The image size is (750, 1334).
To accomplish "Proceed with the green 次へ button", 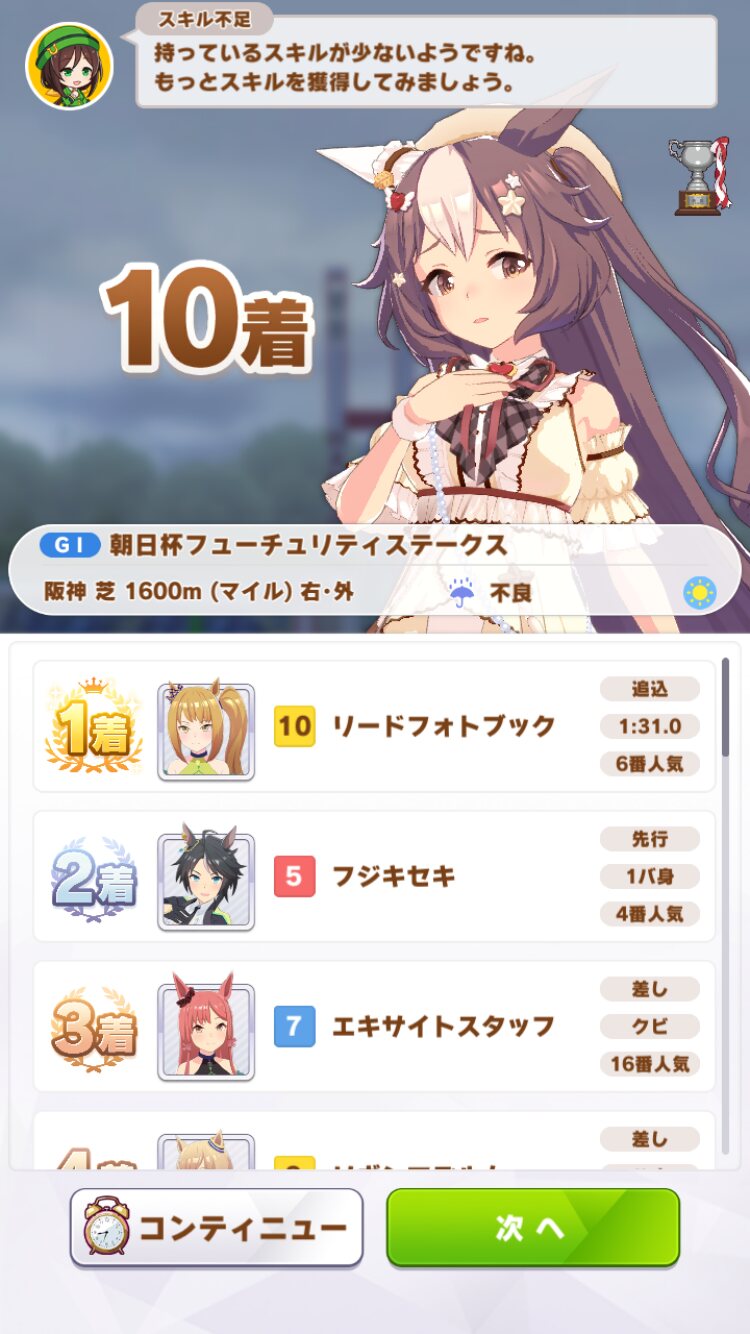I will click(x=533, y=1227).
